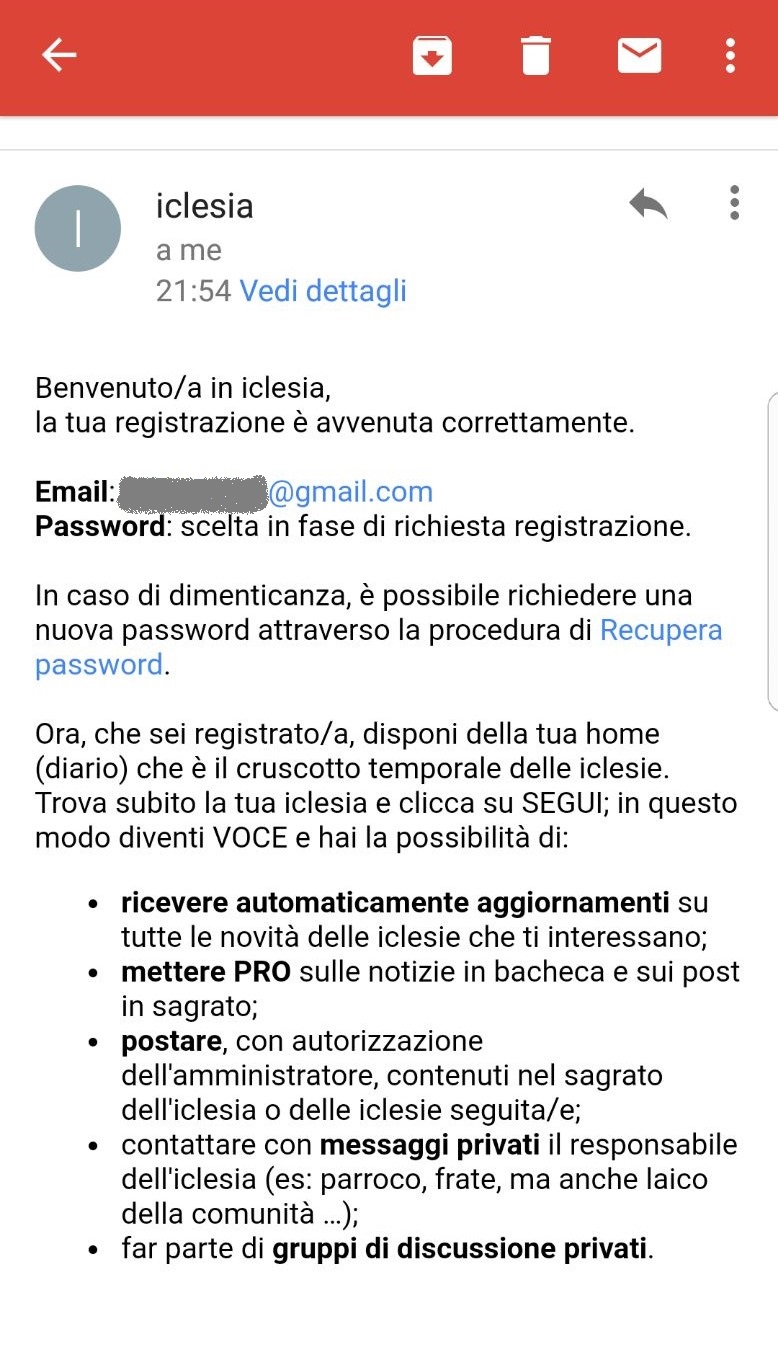This screenshot has width=778, height=1369.
Task: Archive this email
Action: pyautogui.click(x=432, y=55)
